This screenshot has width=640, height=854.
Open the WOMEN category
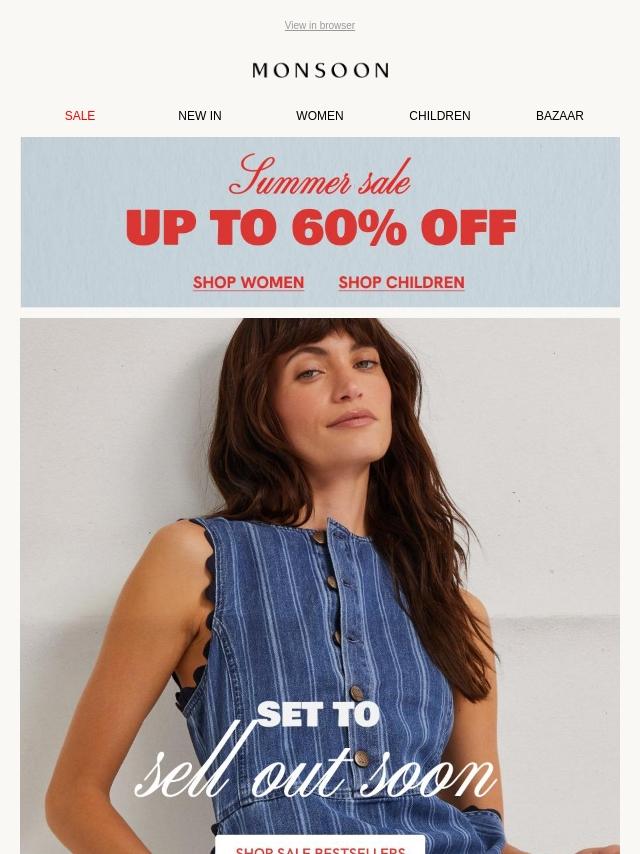320,116
